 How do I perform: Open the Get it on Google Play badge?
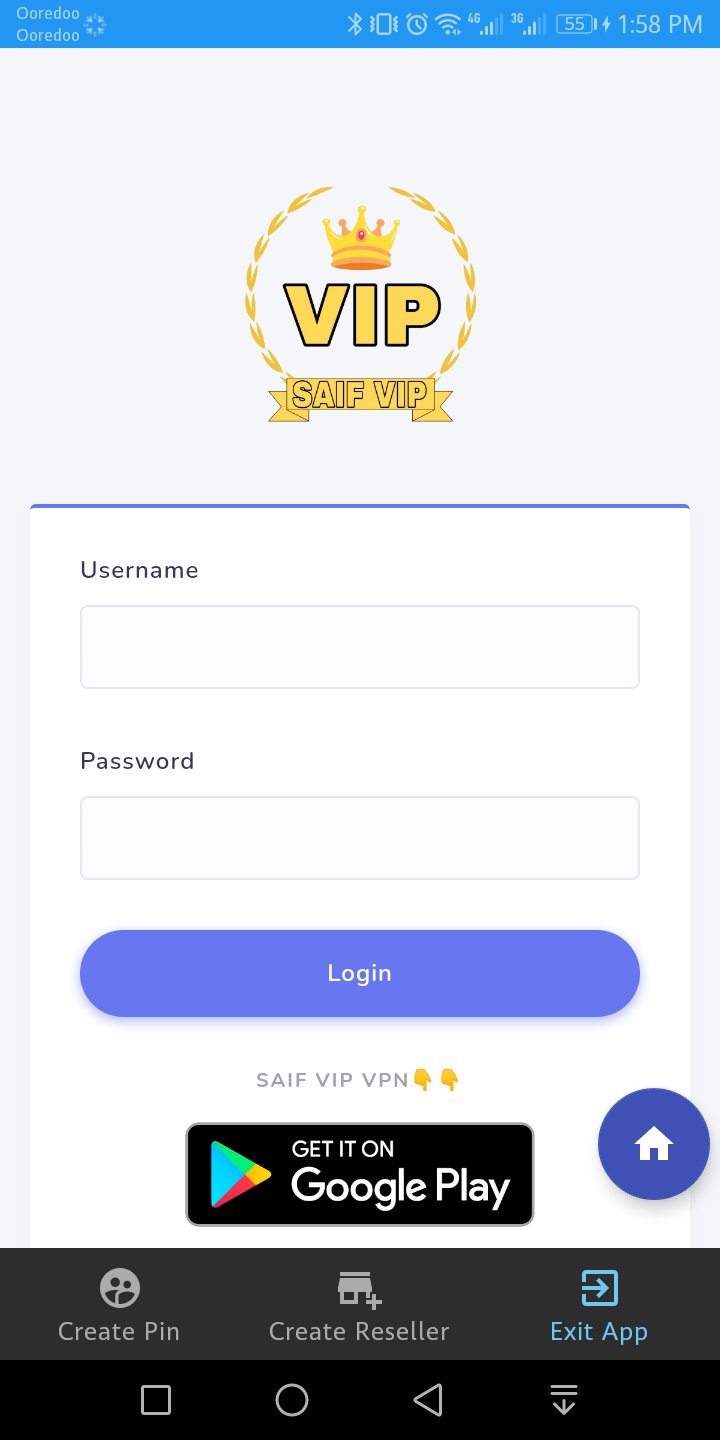pos(360,1174)
